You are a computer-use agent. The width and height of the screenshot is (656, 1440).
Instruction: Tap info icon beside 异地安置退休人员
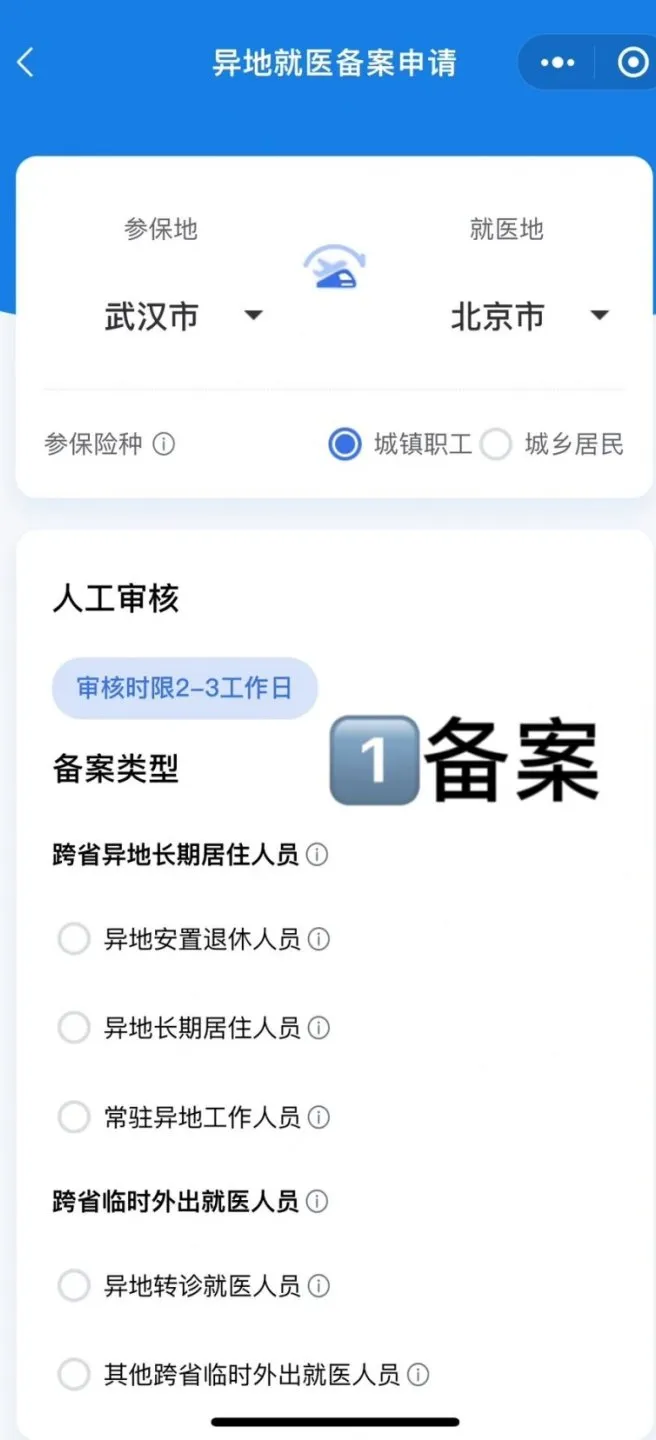click(x=319, y=939)
